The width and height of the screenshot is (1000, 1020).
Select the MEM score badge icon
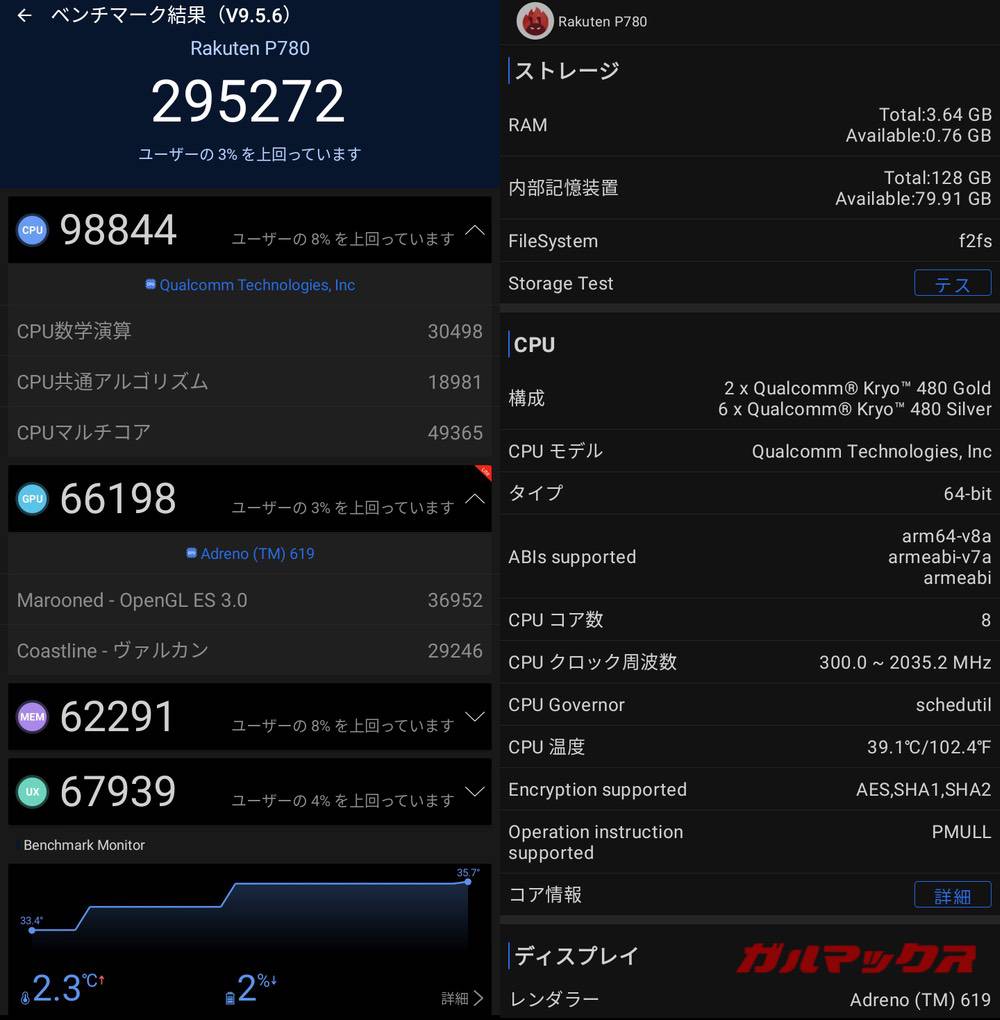coord(33,717)
